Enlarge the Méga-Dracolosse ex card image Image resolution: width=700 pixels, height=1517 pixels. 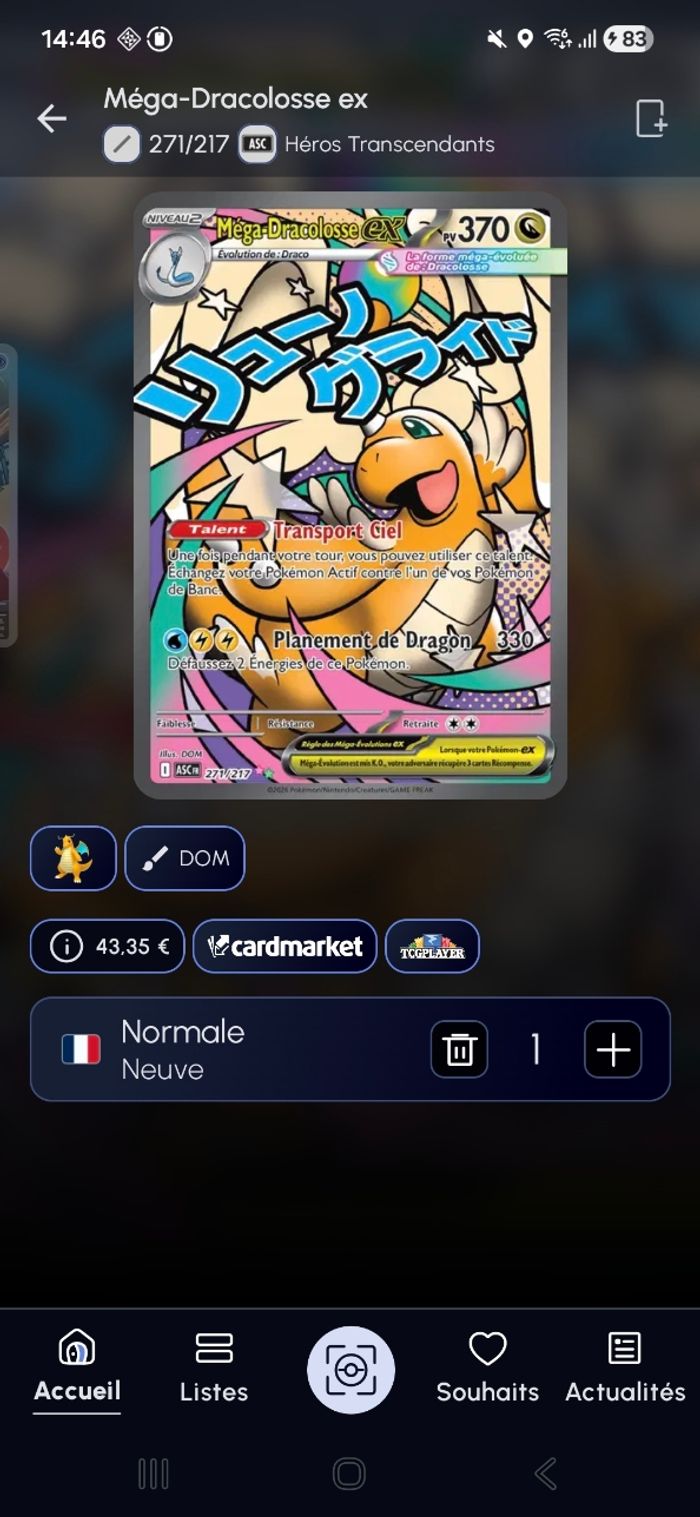350,495
